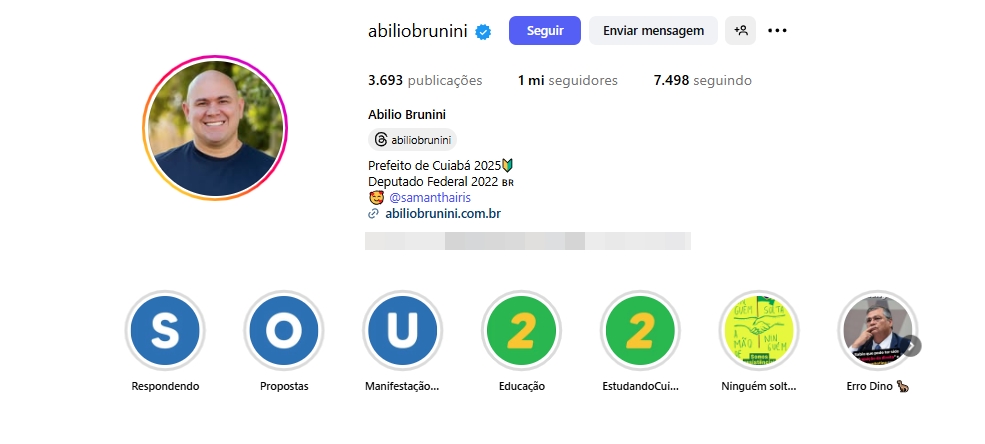
Task: View the profile picture story
Action: pyautogui.click(x=215, y=129)
